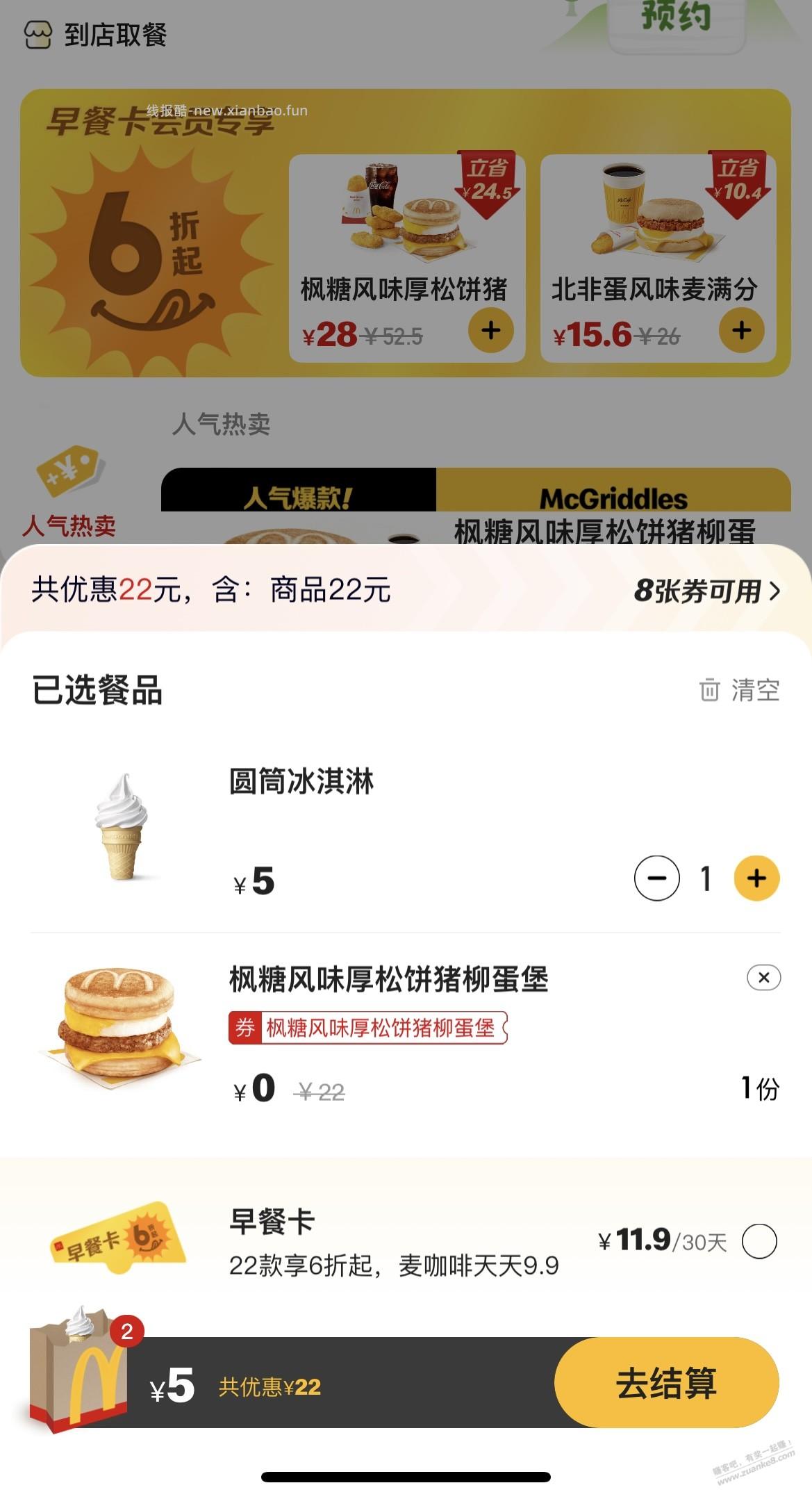The image size is (812, 1499).
Task: Open the 预约 reservation option
Action: (676, 18)
